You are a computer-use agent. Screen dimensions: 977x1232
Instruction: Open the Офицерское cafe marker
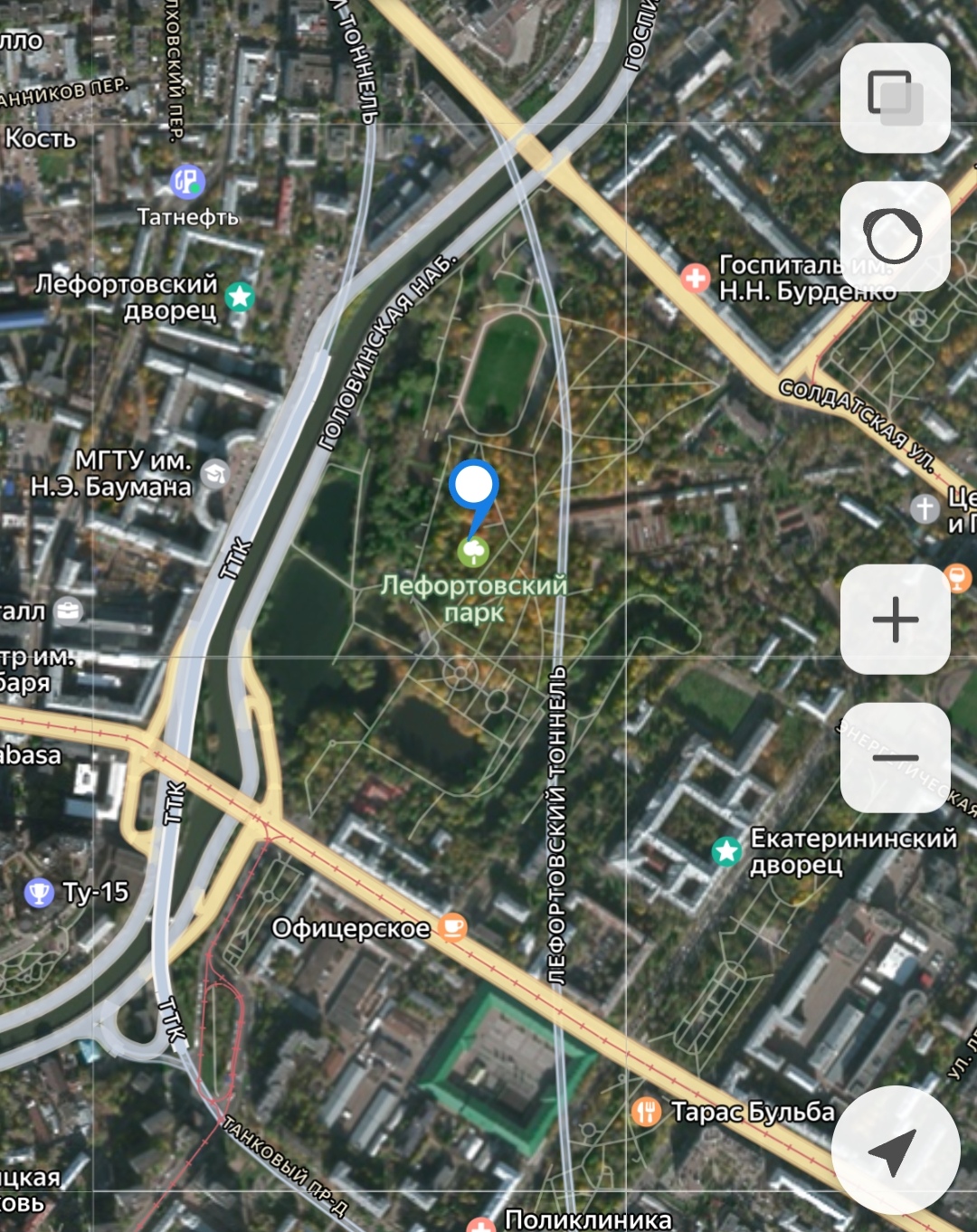452,927
